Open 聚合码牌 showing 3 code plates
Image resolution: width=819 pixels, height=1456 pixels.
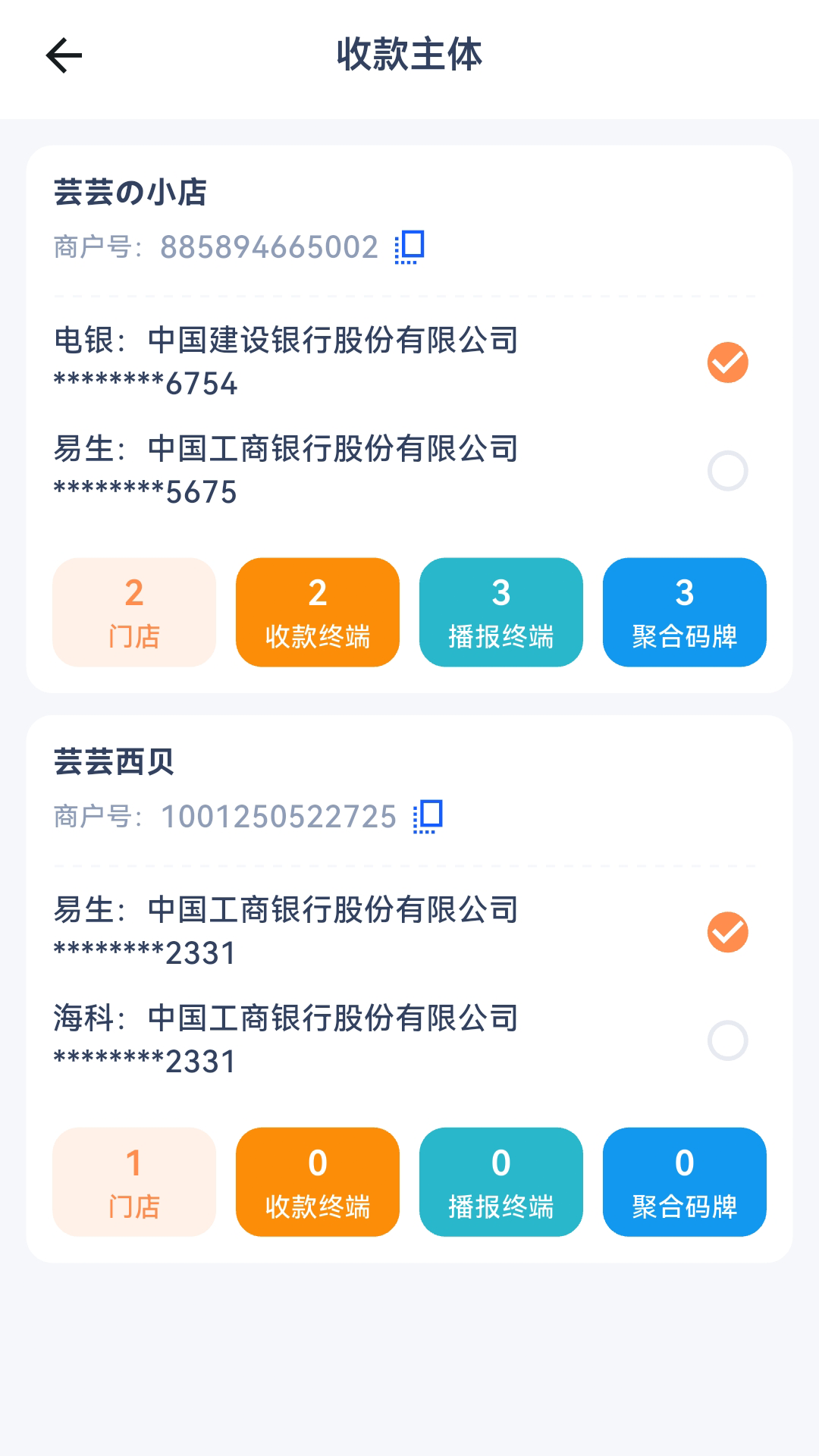pyautogui.click(x=684, y=612)
